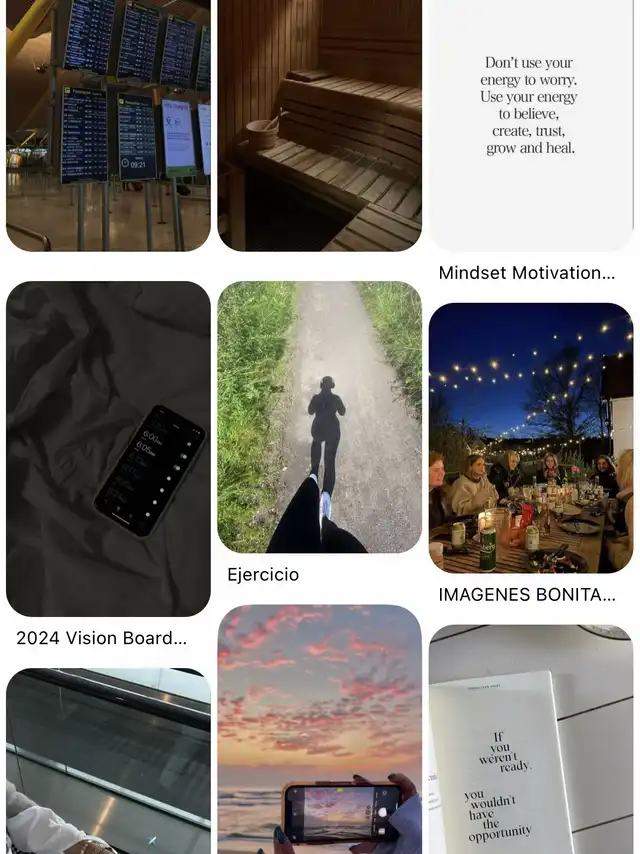Open the IMAGENES BONITAS dinner party pin
Viewport: 640px width, 854px height.
coord(531,437)
